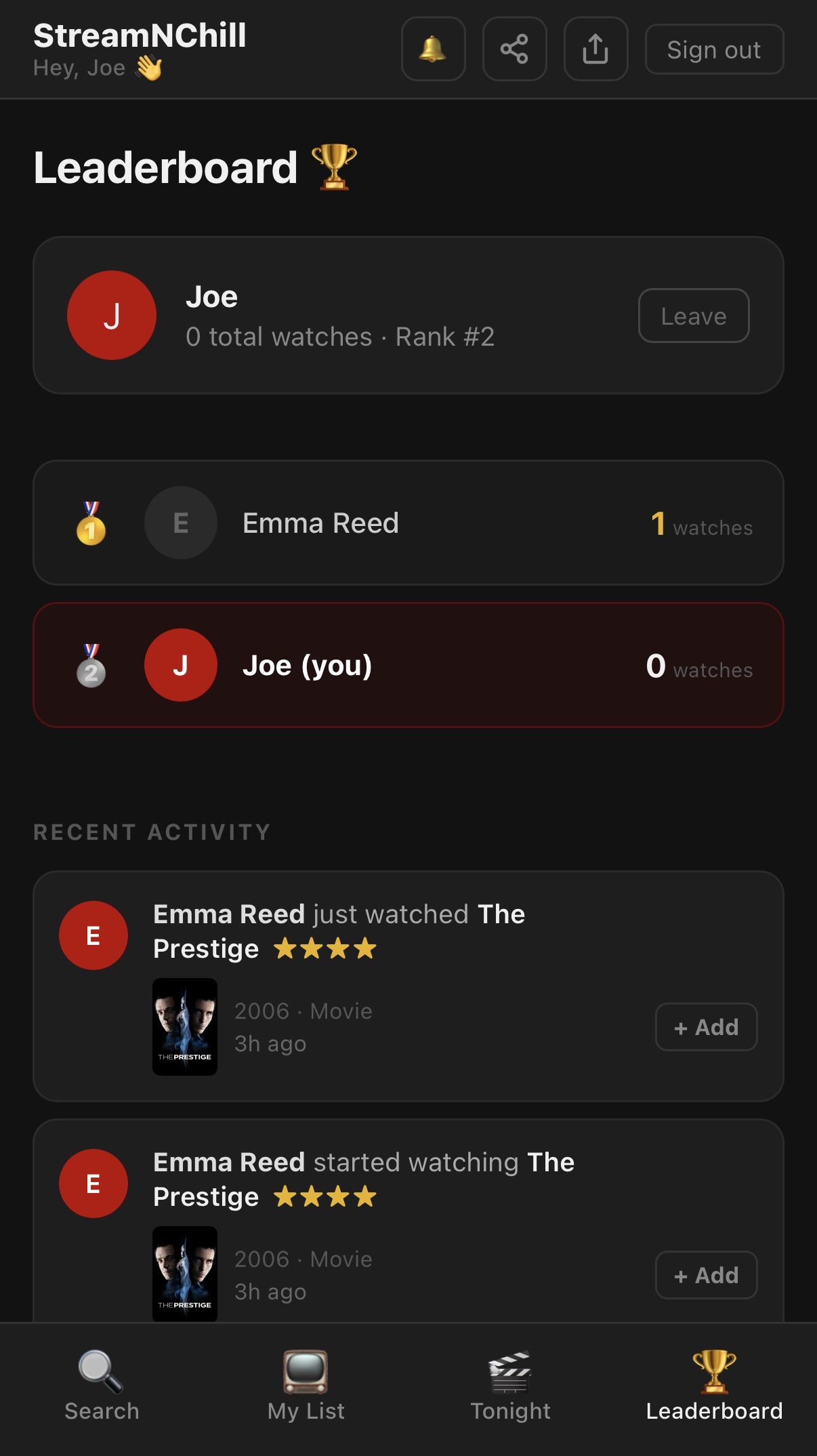Viewport: 817px width, 1456px height.
Task: Add The Prestige from Emma's watched activity
Action: pyautogui.click(x=706, y=1027)
